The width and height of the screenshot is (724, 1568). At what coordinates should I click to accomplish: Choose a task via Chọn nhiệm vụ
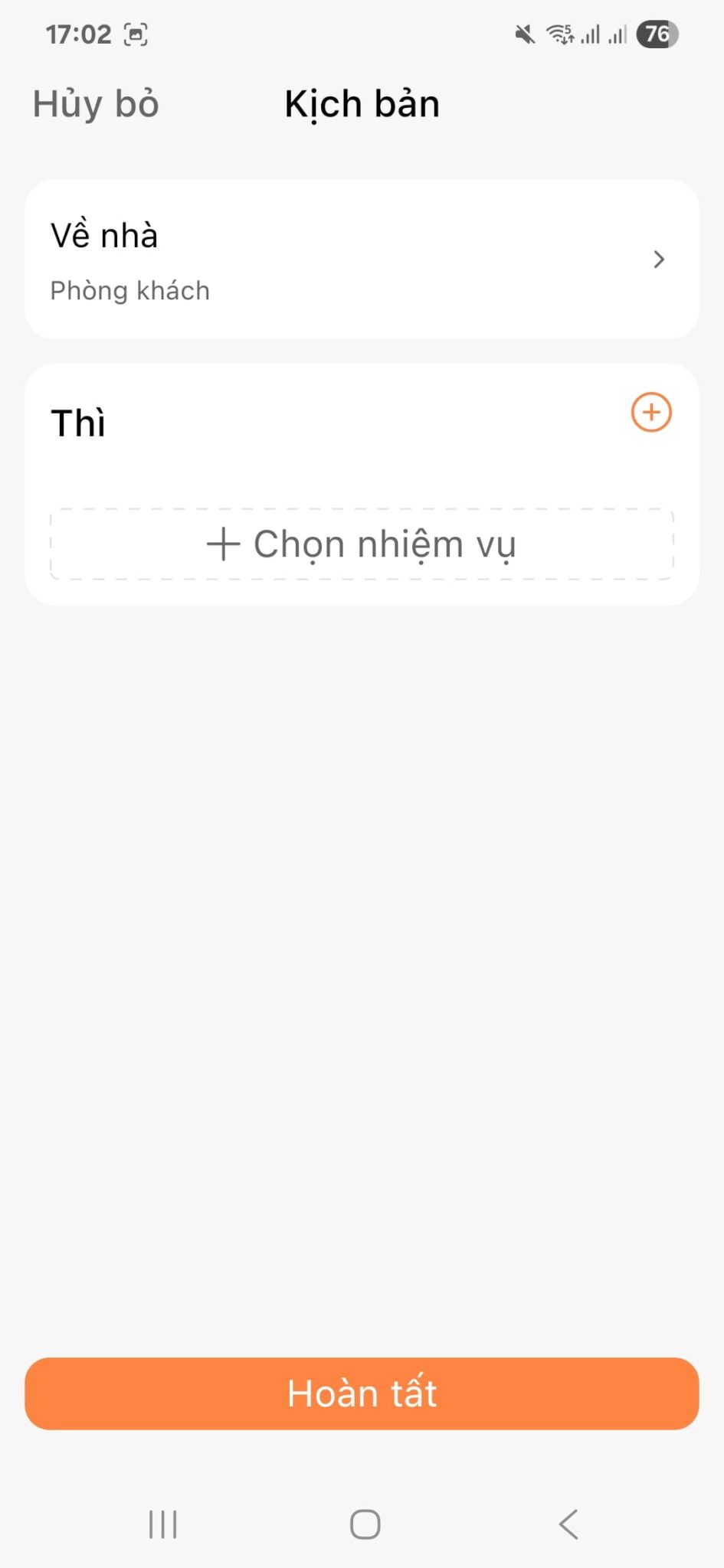[x=362, y=544]
